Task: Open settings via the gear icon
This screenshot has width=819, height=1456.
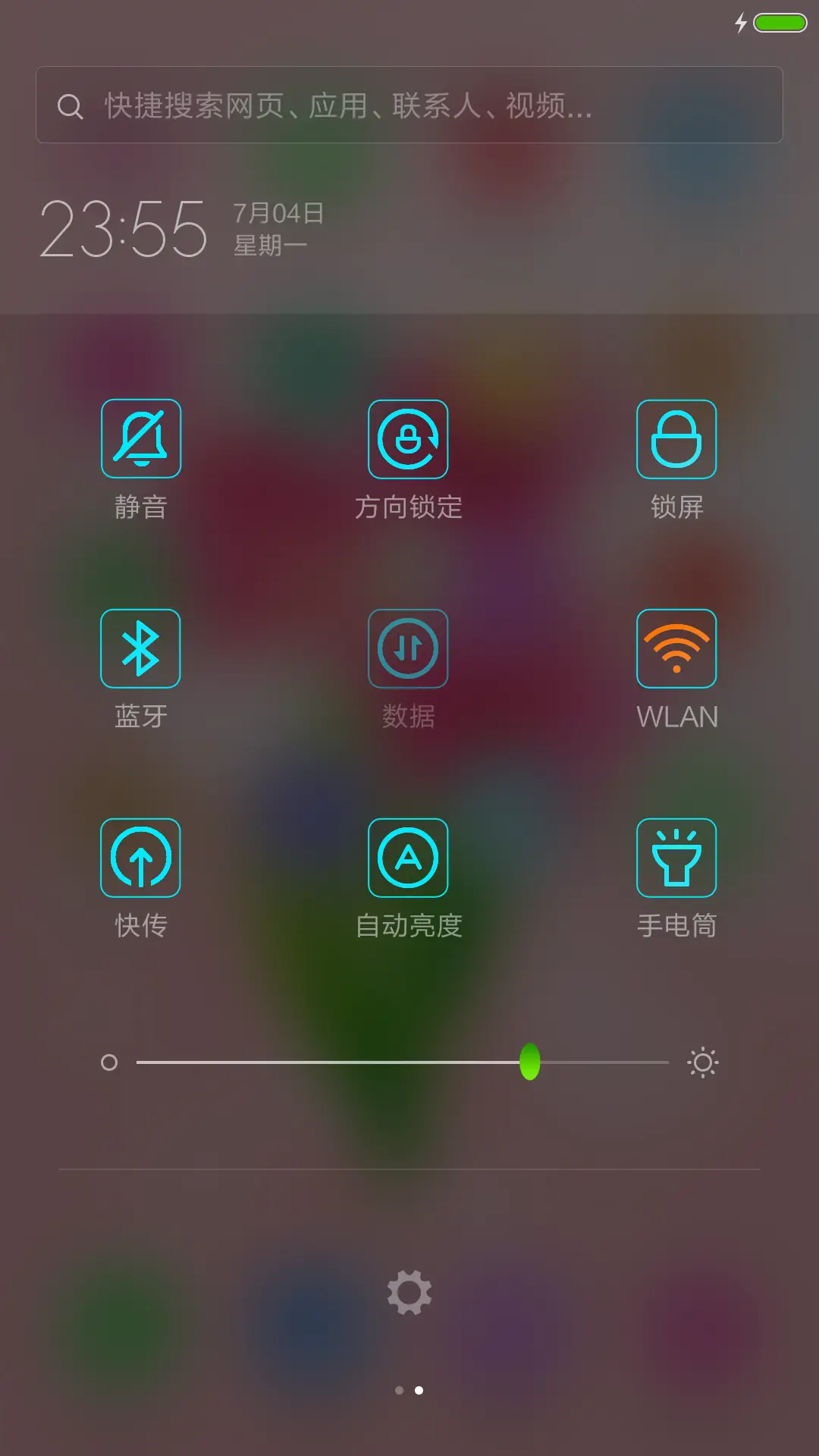Action: point(409,1291)
